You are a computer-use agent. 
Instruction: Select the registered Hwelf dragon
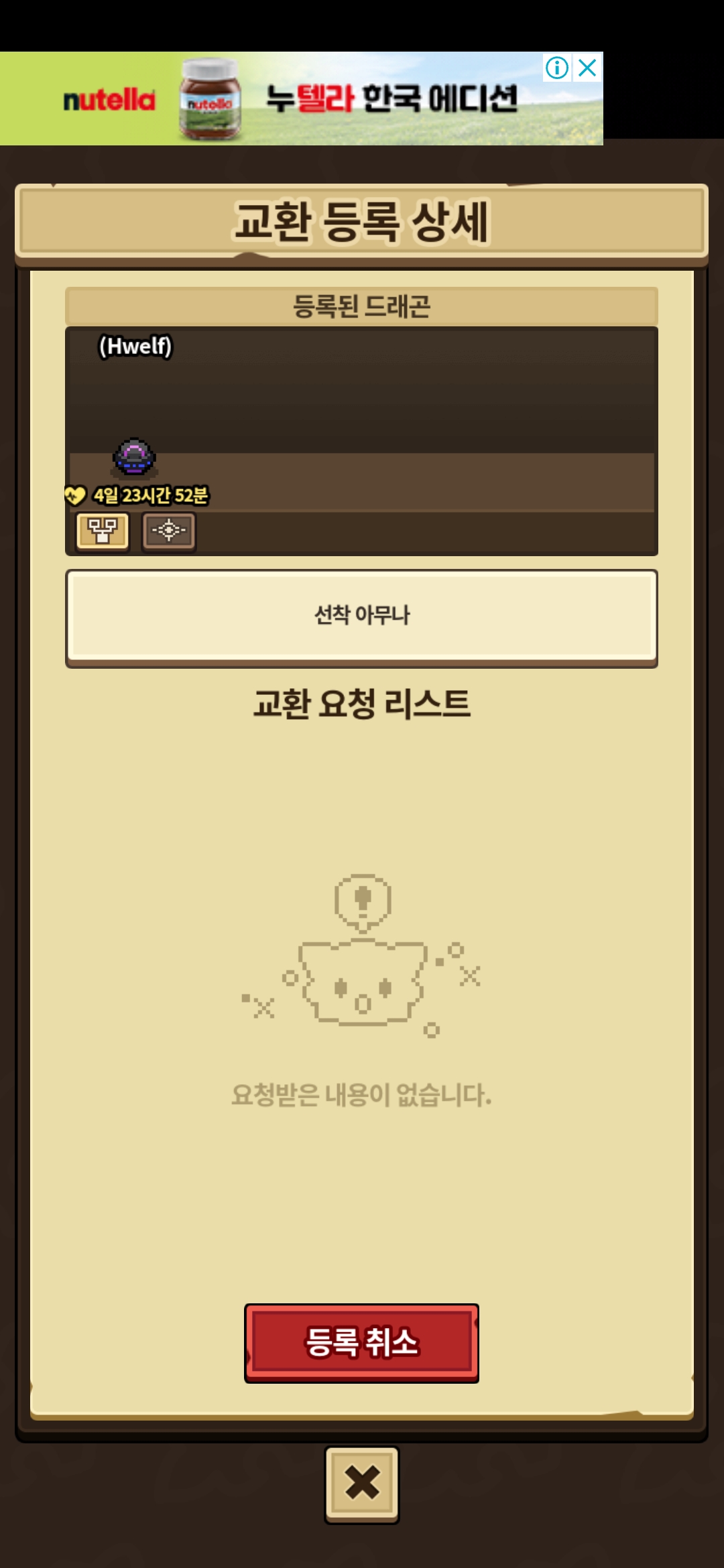coord(134,458)
